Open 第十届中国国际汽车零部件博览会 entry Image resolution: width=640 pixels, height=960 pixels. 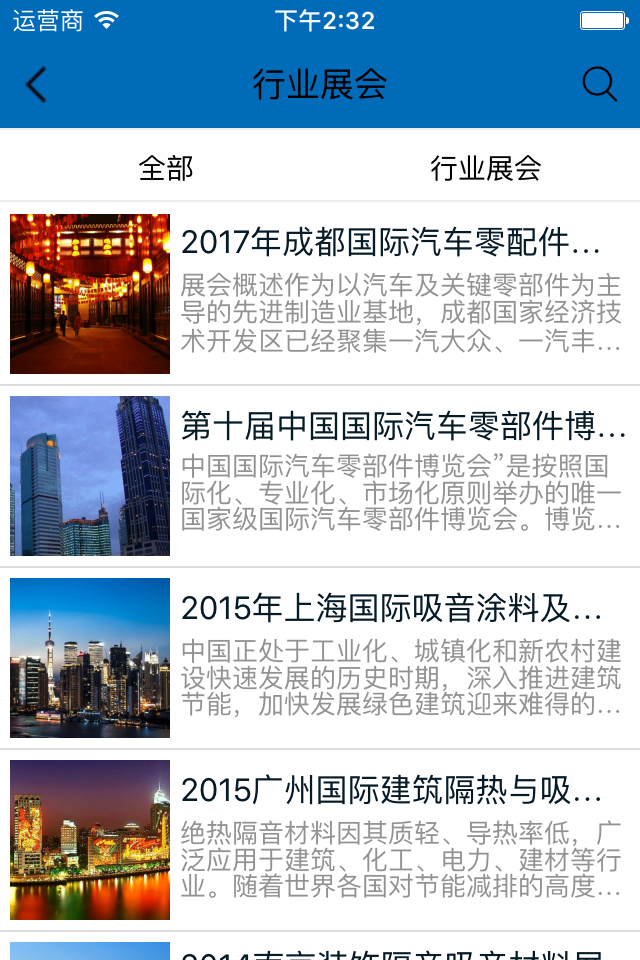click(403, 427)
